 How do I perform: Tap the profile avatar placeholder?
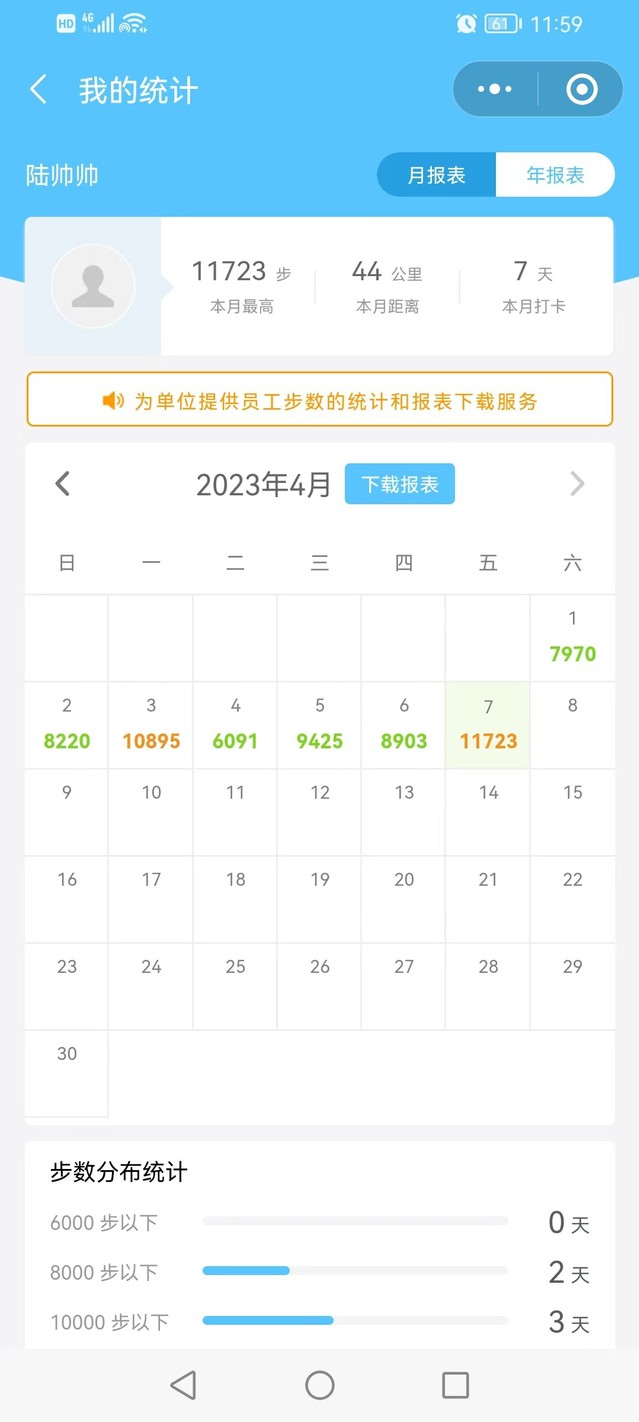(93, 287)
